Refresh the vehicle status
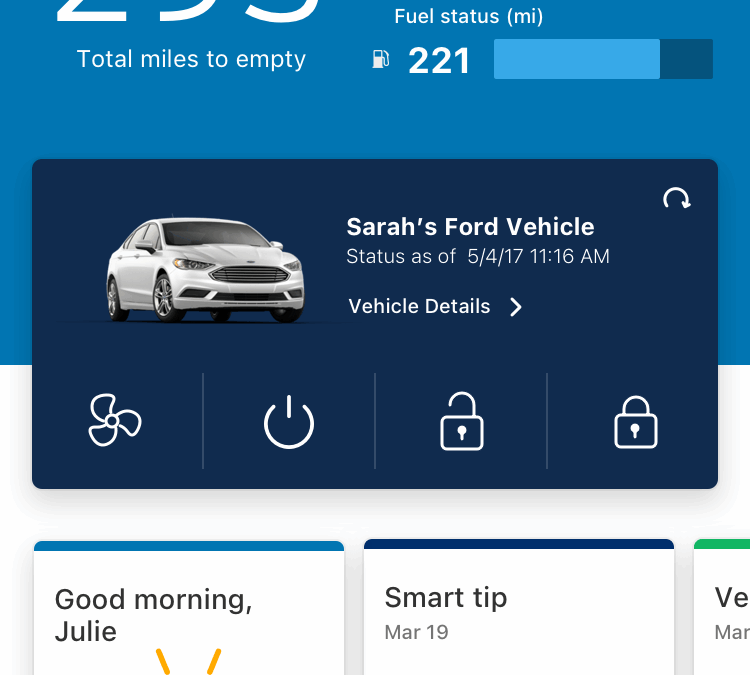The height and width of the screenshot is (675, 750). pyautogui.click(x=677, y=199)
